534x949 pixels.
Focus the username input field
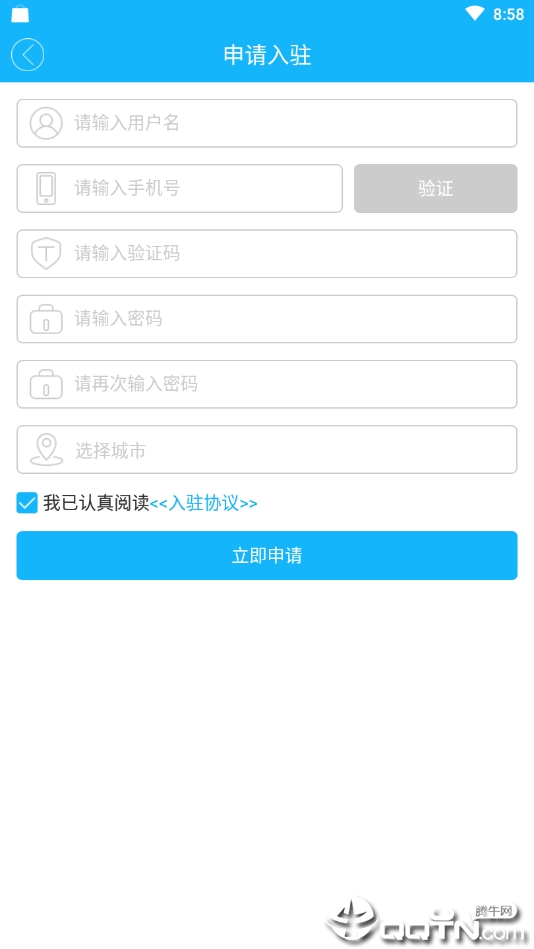click(267, 123)
